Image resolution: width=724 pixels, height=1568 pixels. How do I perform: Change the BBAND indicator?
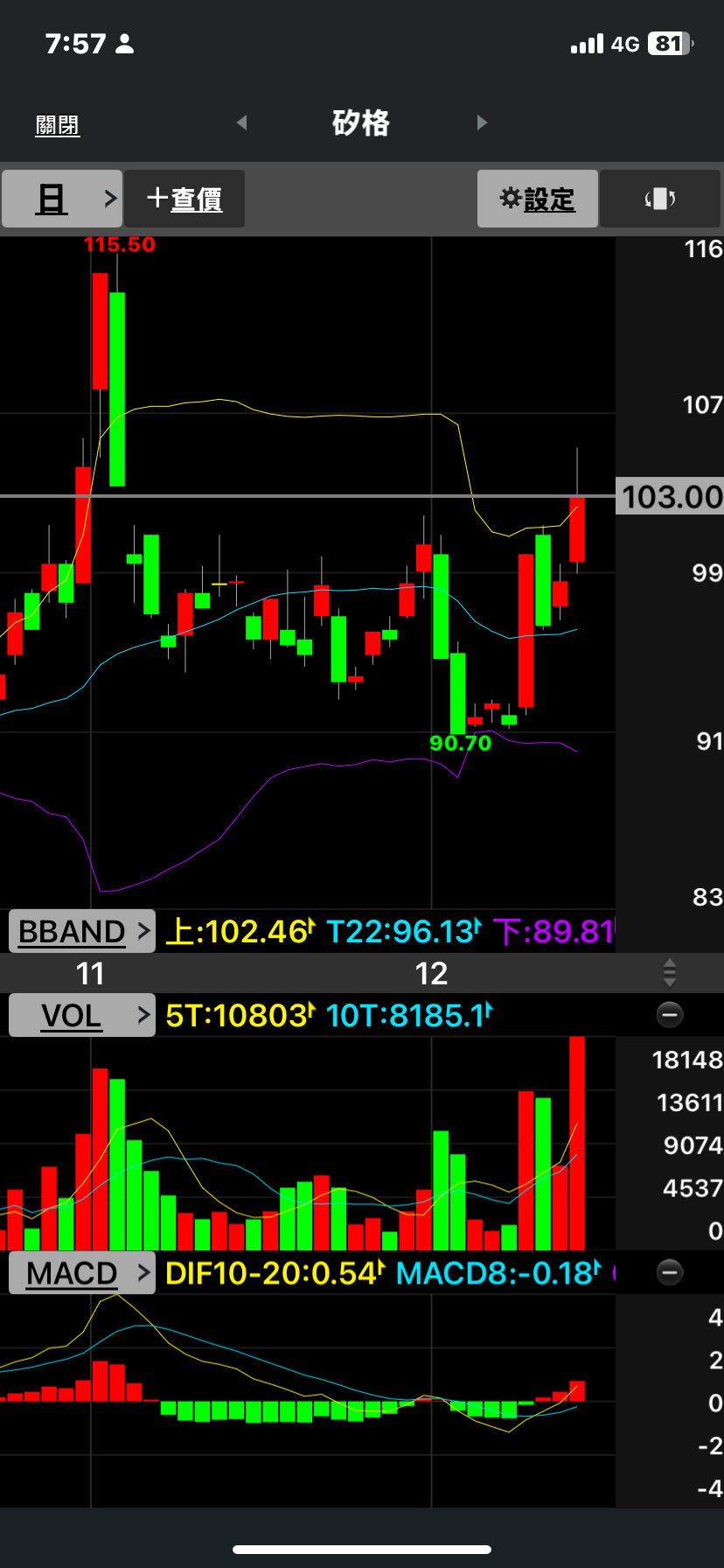click(x=82, y=931)
